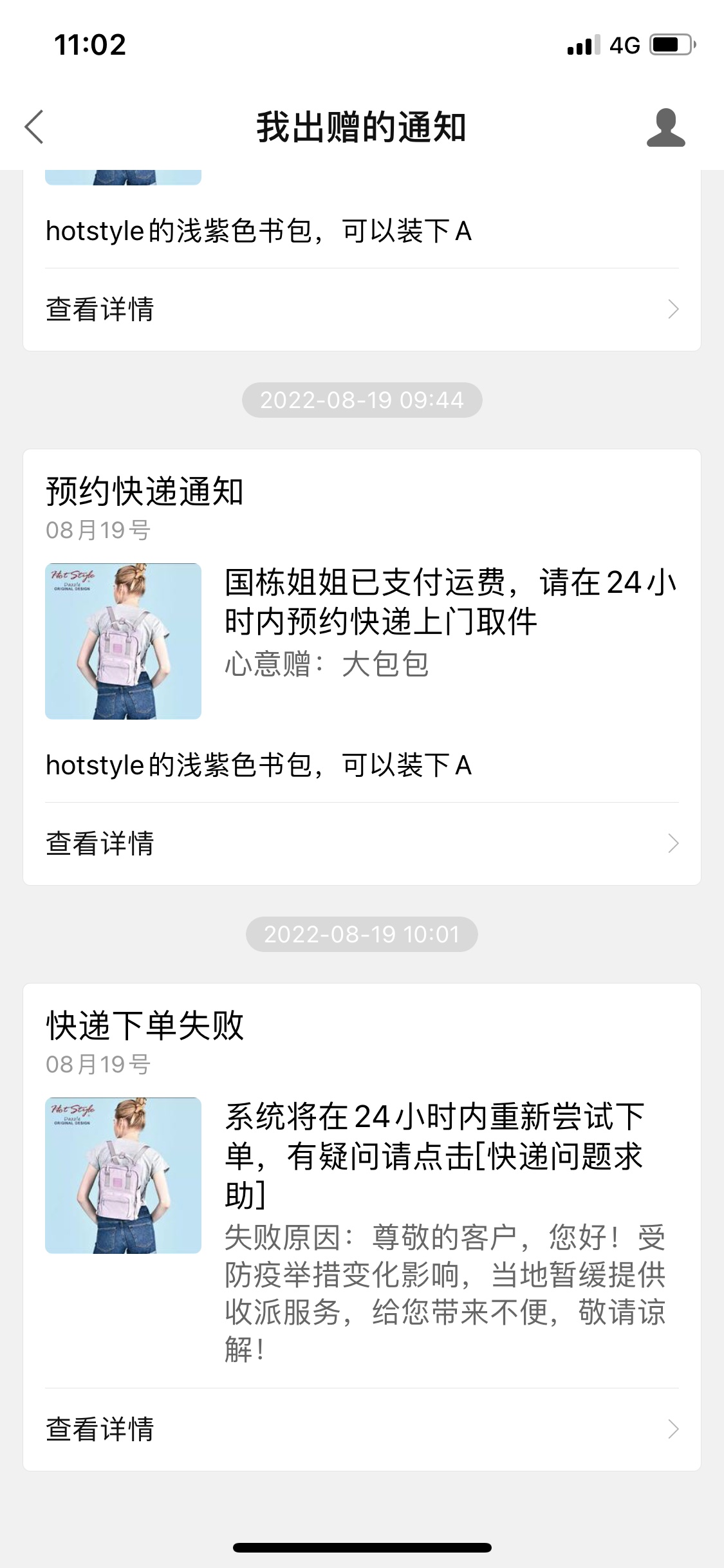
Task: Open 查看详情 under the 预约快递通知 card
Action: pyautogui.click(x=361, y=843)
